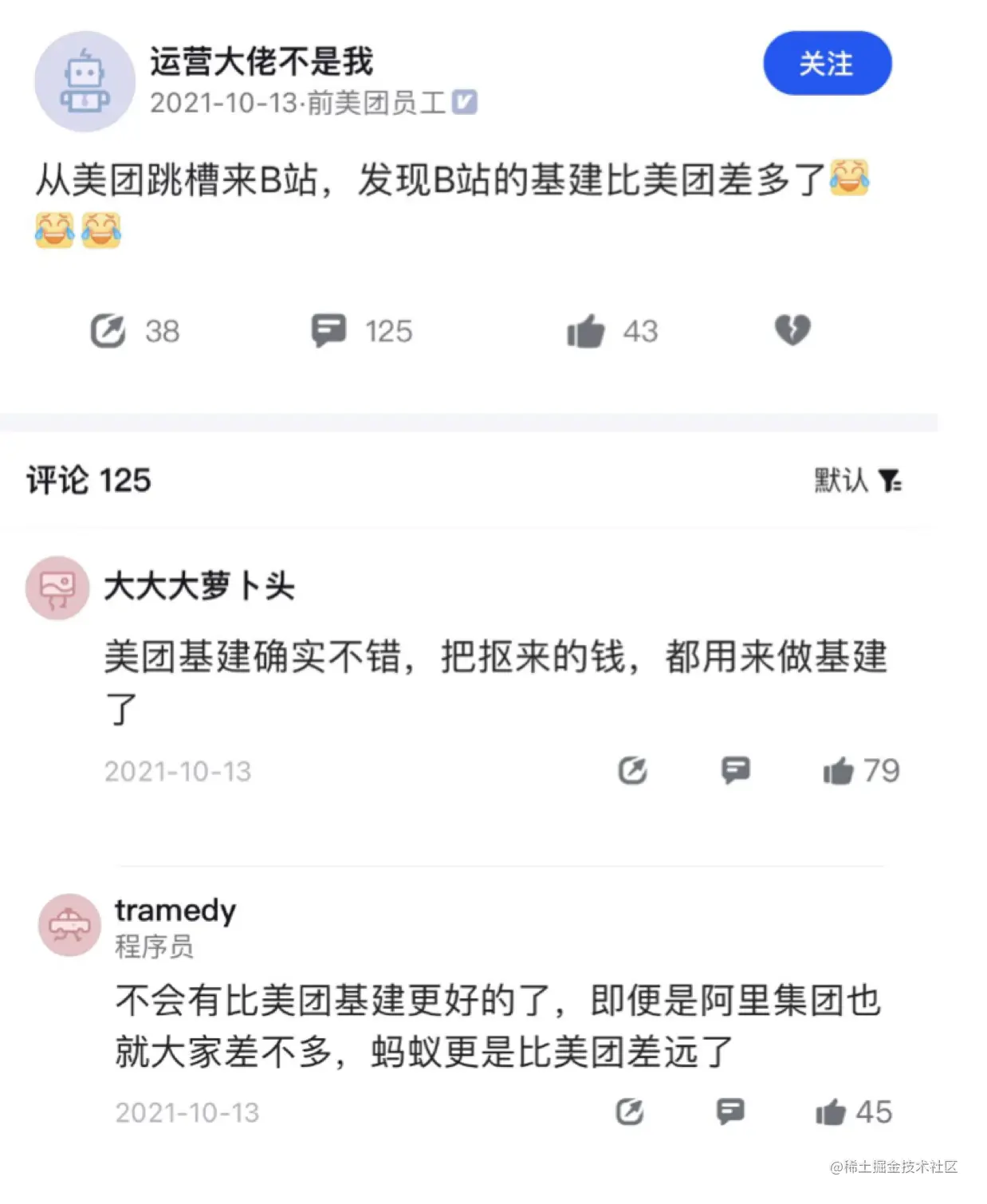Open comments using the speech bubble icon
The width and height of the screenshot is (987, 1204).
(328, 330)
